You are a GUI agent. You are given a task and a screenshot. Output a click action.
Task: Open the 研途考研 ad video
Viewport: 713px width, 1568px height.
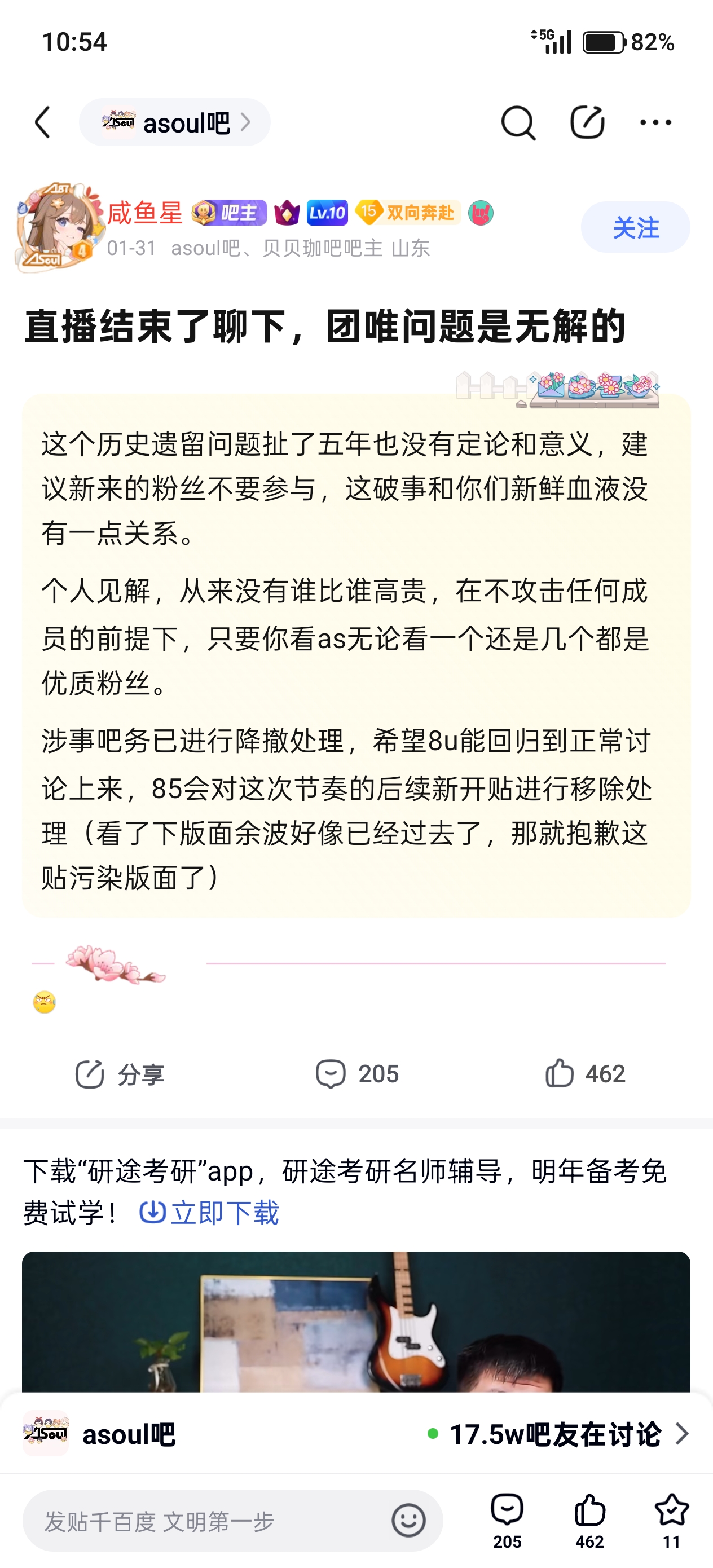point(356,1321)
